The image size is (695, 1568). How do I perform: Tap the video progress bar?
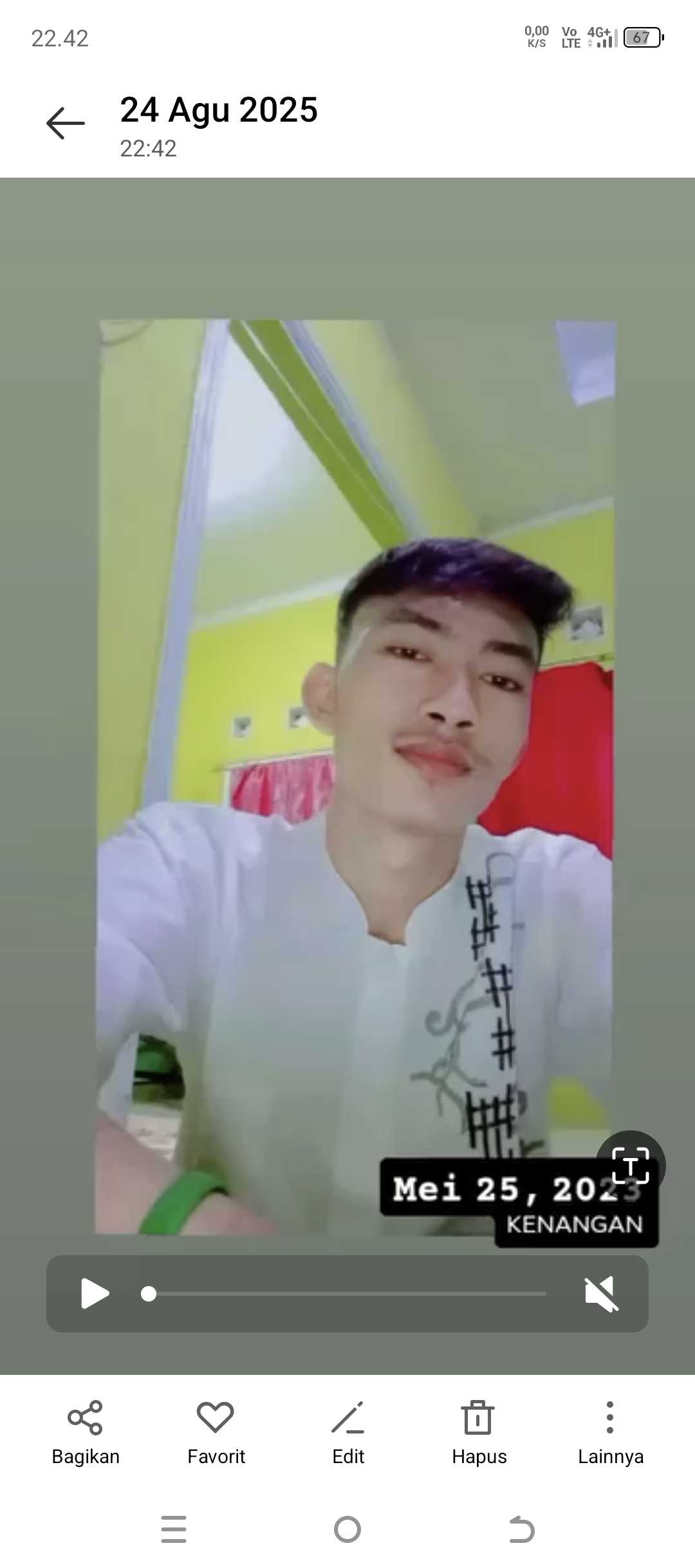pyautogui.click(x=347, y=1294)
